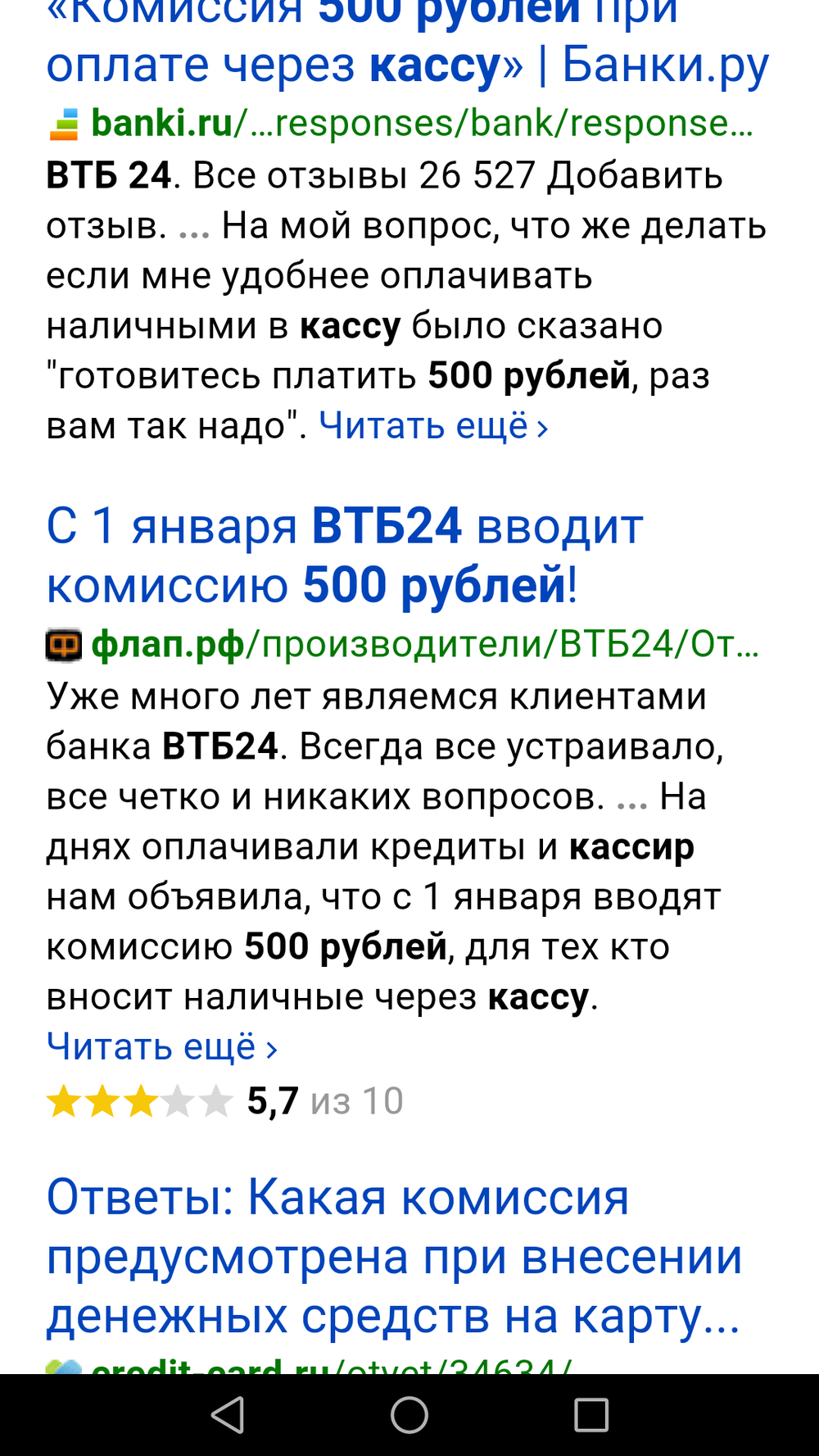The width and height of the screenshot is (819, 1456).
Task: Open the Банки.ру result about cash desk commission
Action: (x=407, y=64)
